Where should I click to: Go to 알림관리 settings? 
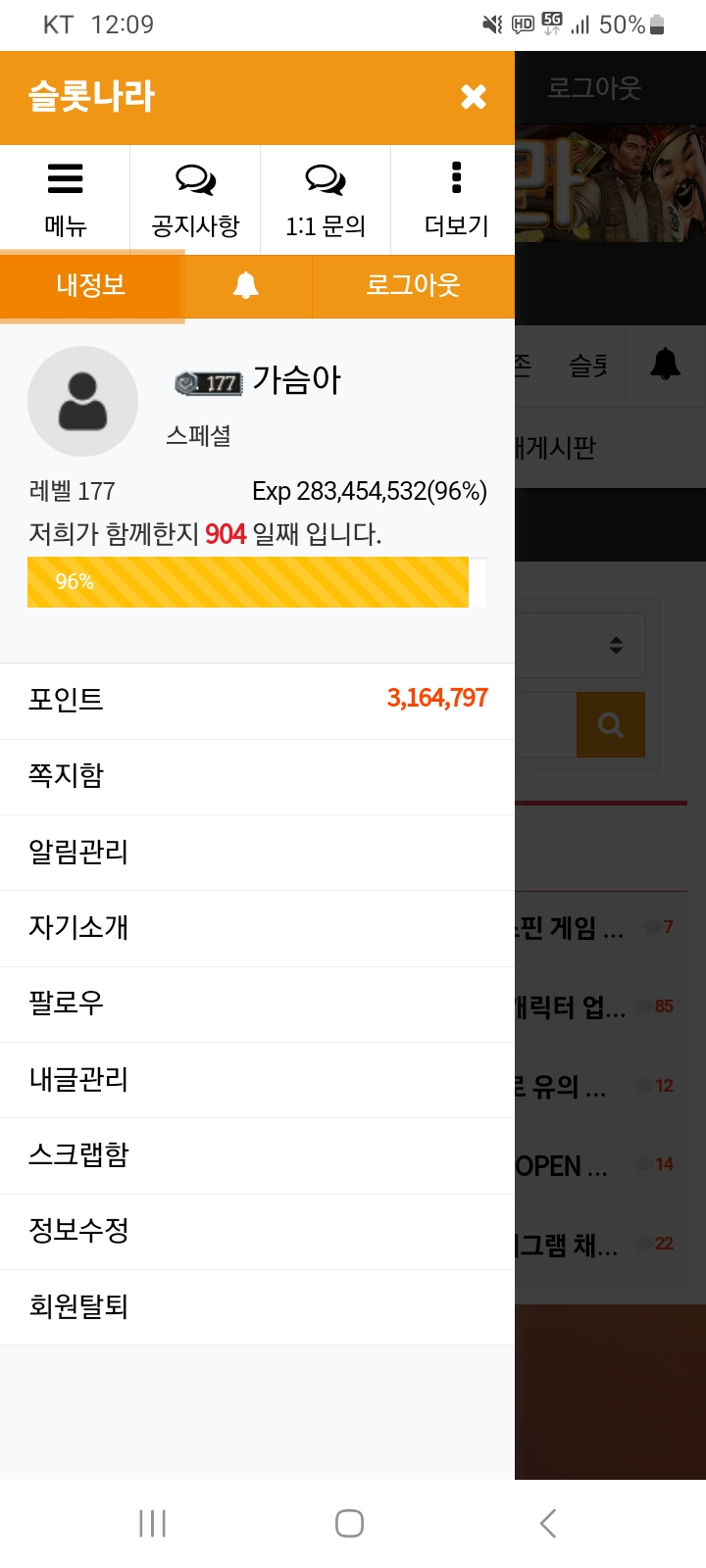257,853
